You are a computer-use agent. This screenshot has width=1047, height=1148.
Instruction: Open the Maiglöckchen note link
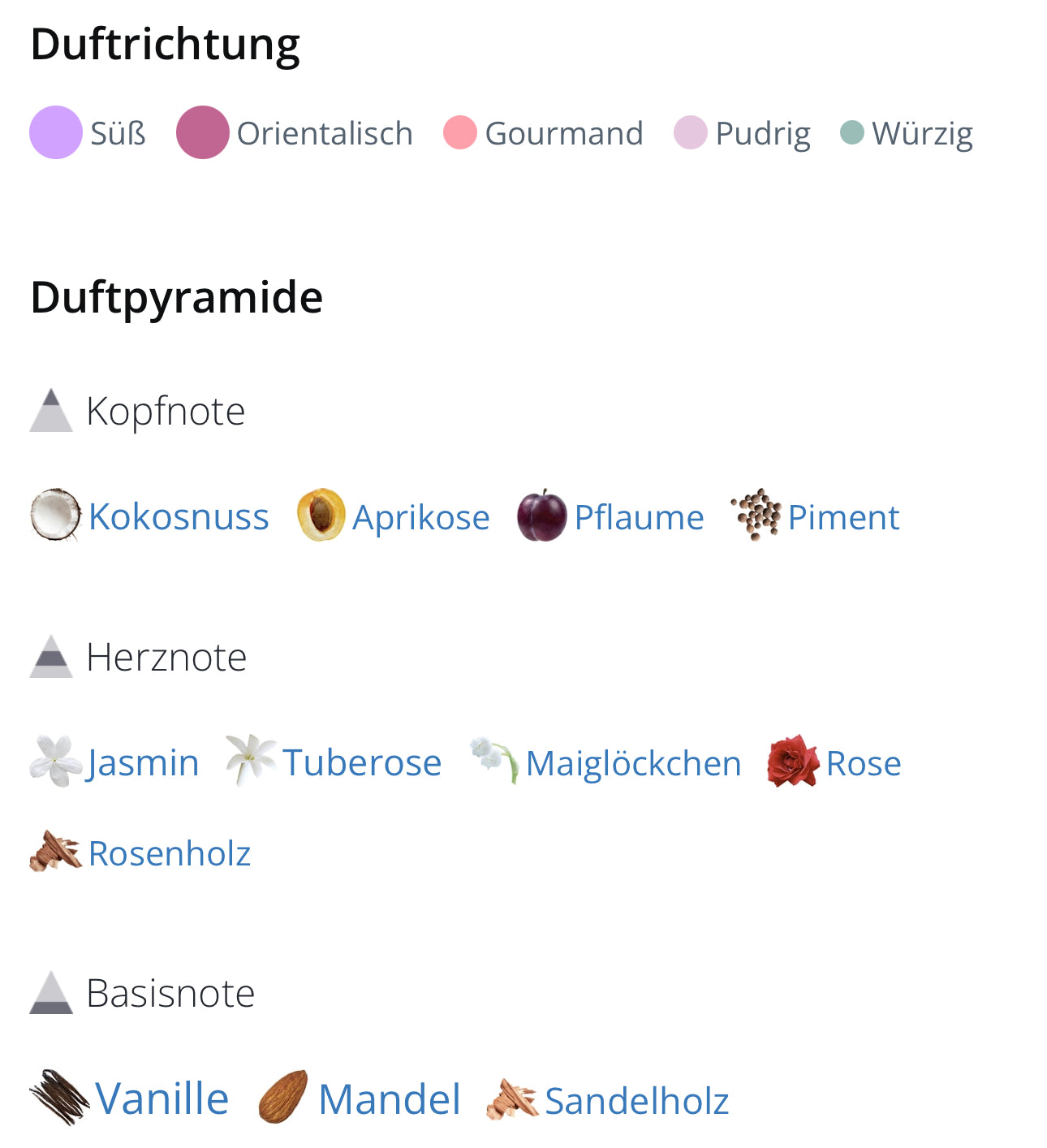click(633, 764)
